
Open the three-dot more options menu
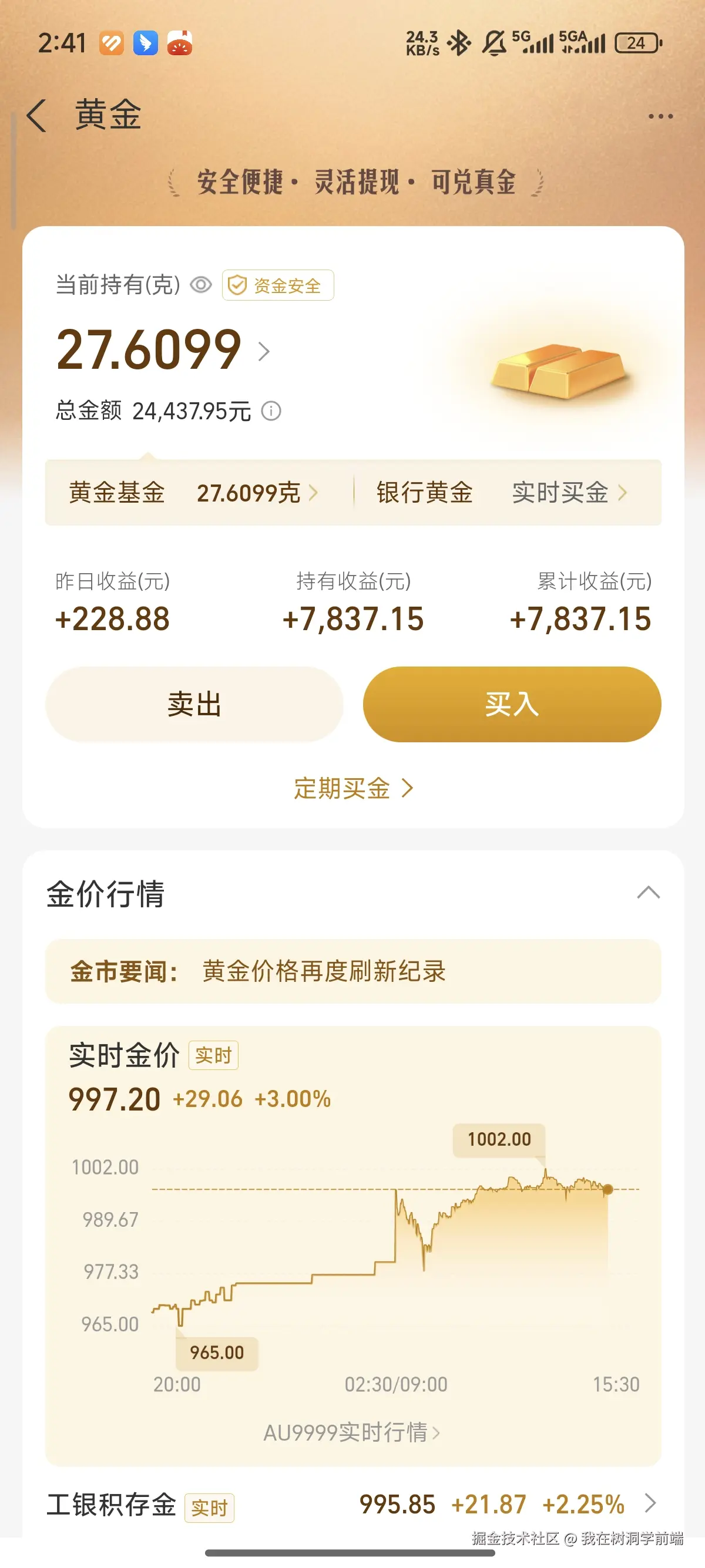tap(662, 115)
